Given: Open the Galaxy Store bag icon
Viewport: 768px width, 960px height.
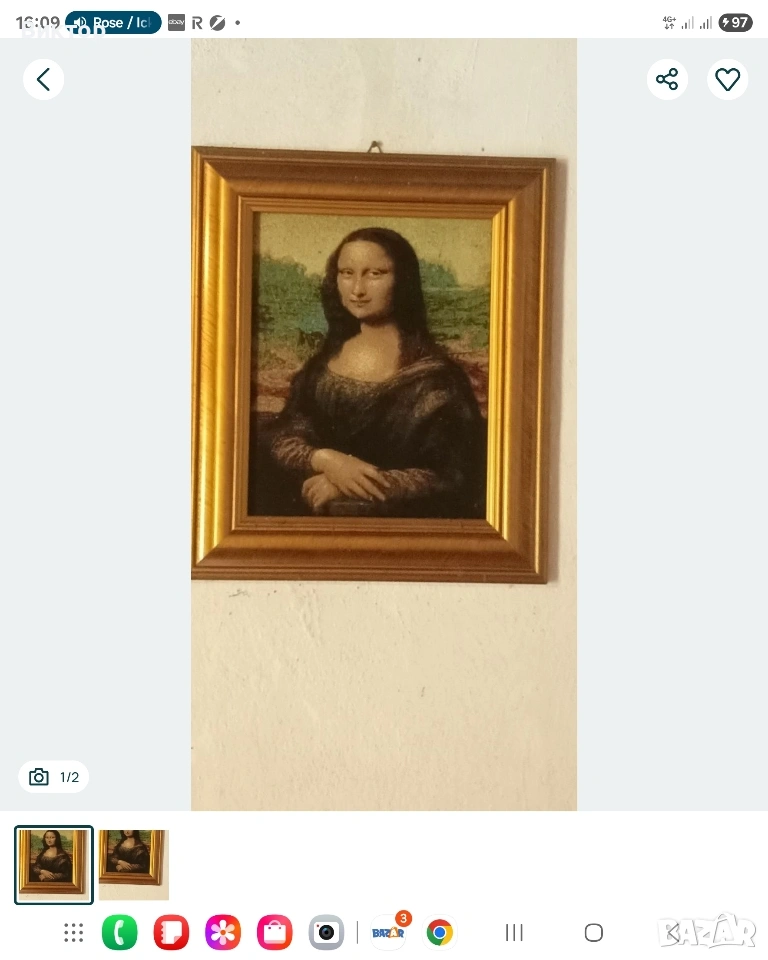Looking at the screenshot, I should (x=274, y=932).
